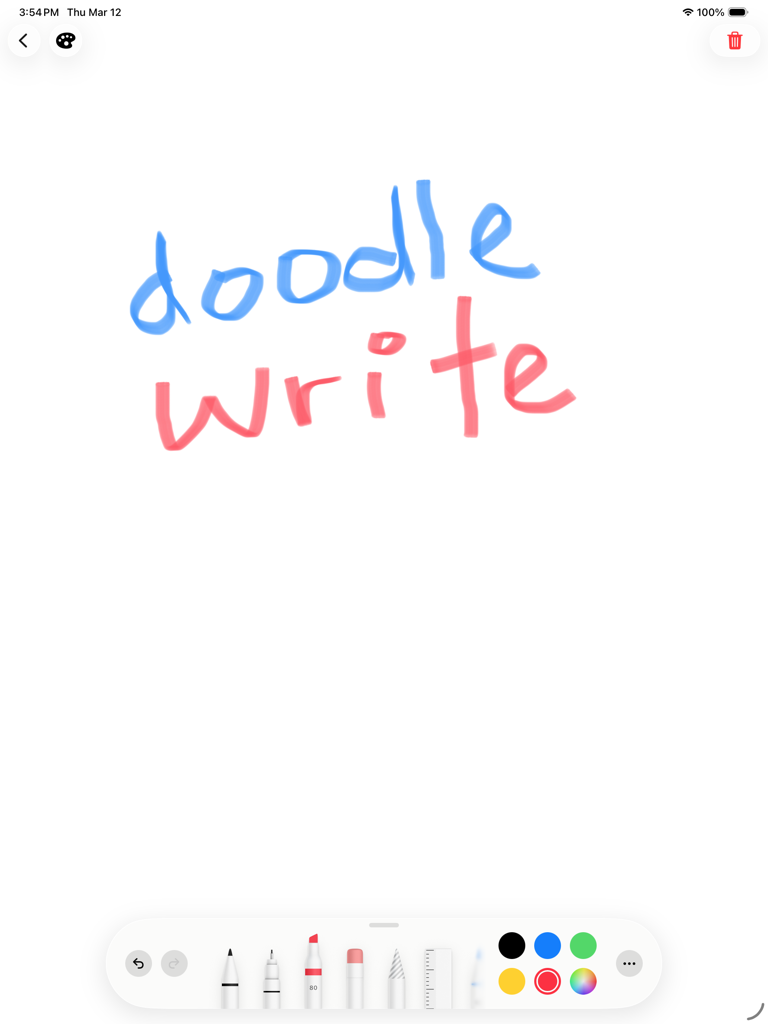Pick the green color swatch

[583, 945]
